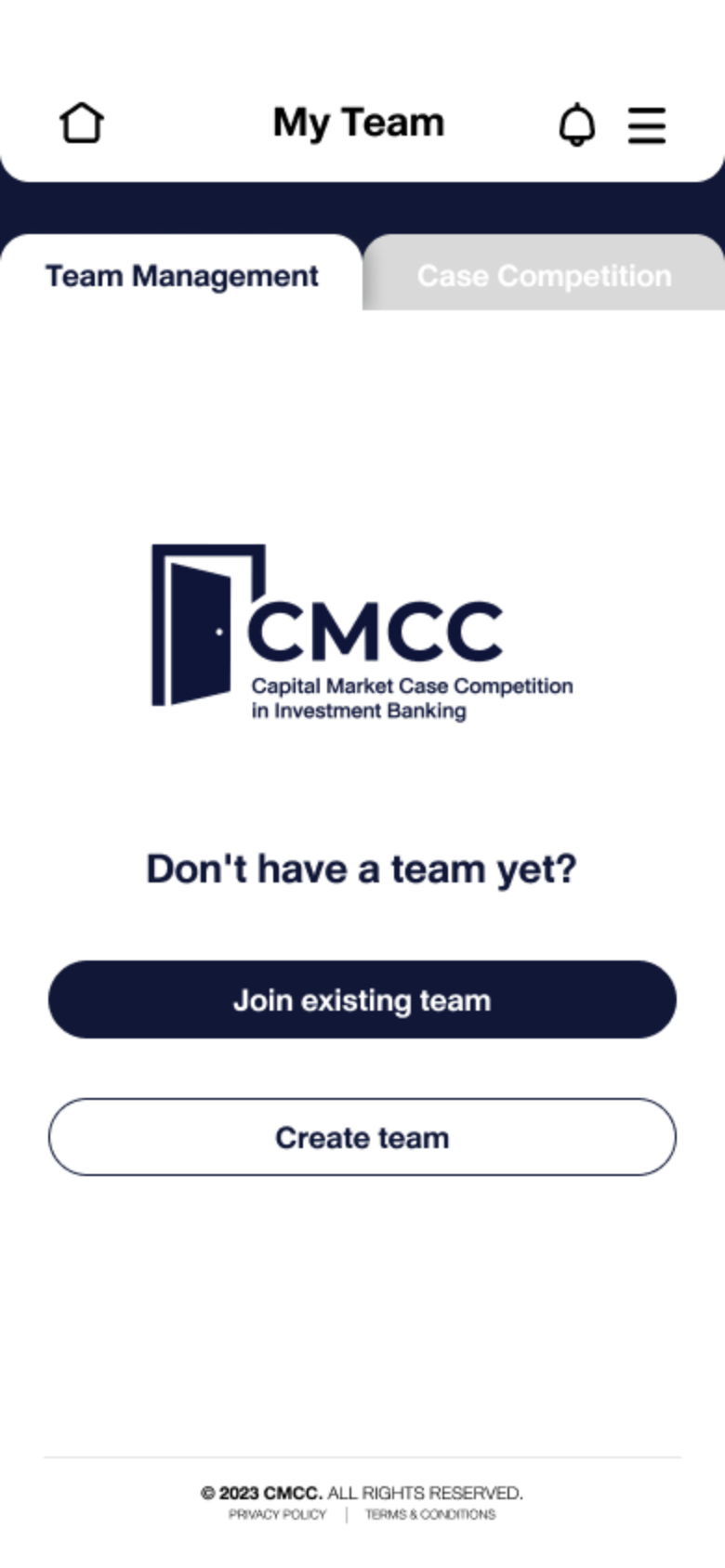
Task: Open the notifications bell
Action: pos(577,124)
